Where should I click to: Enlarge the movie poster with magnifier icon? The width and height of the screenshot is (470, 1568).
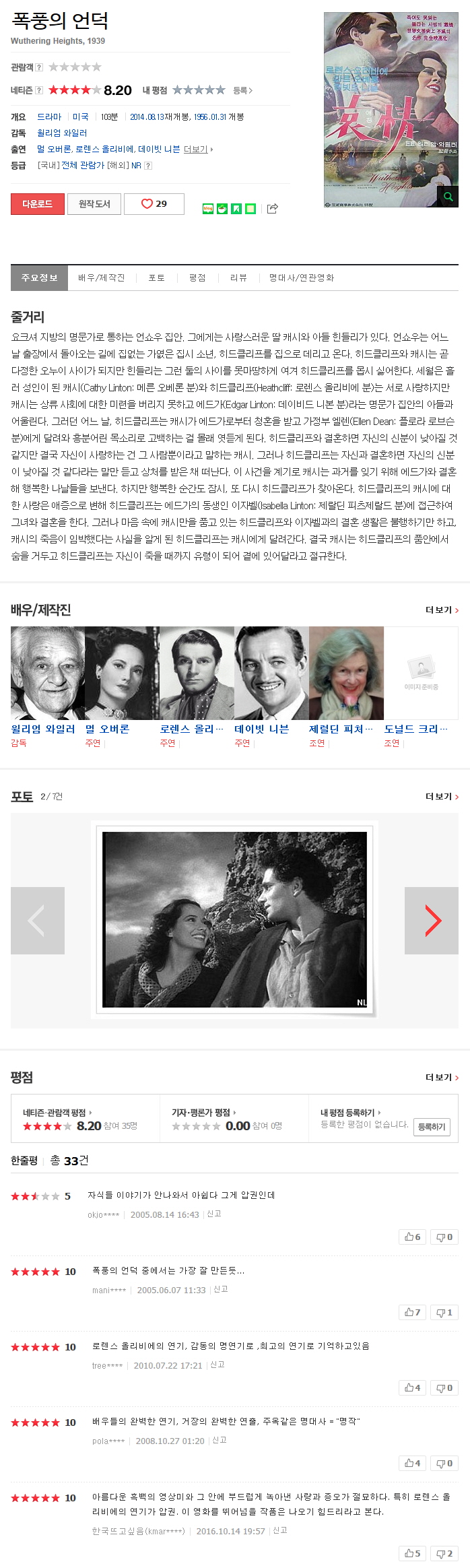point(448,197)
